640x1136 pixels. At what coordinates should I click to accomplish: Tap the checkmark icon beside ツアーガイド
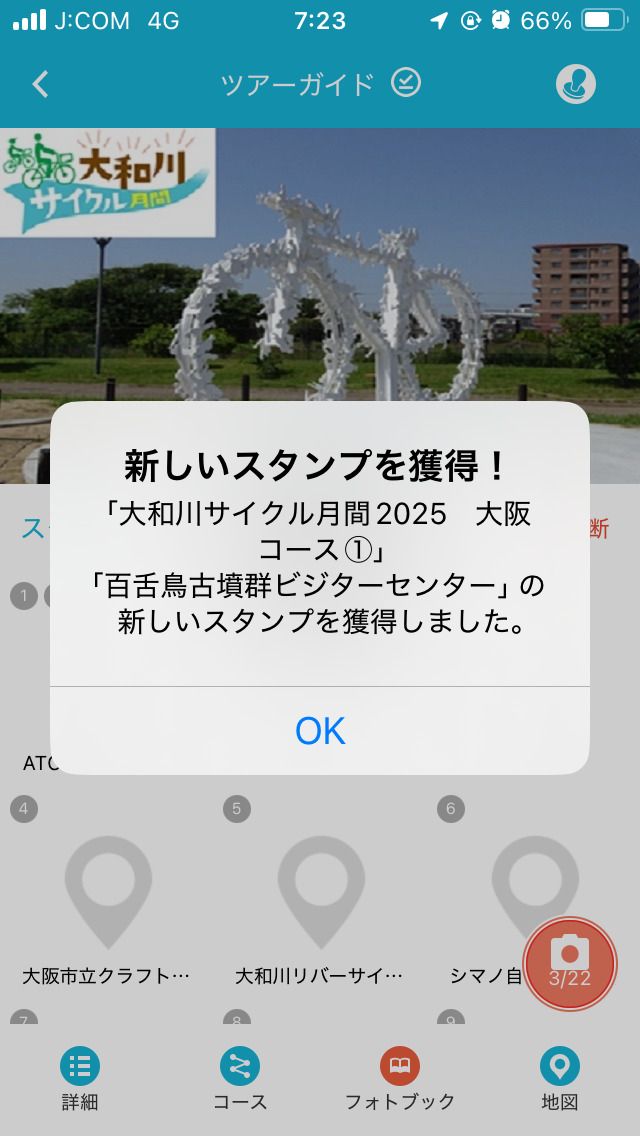(406, 83)
